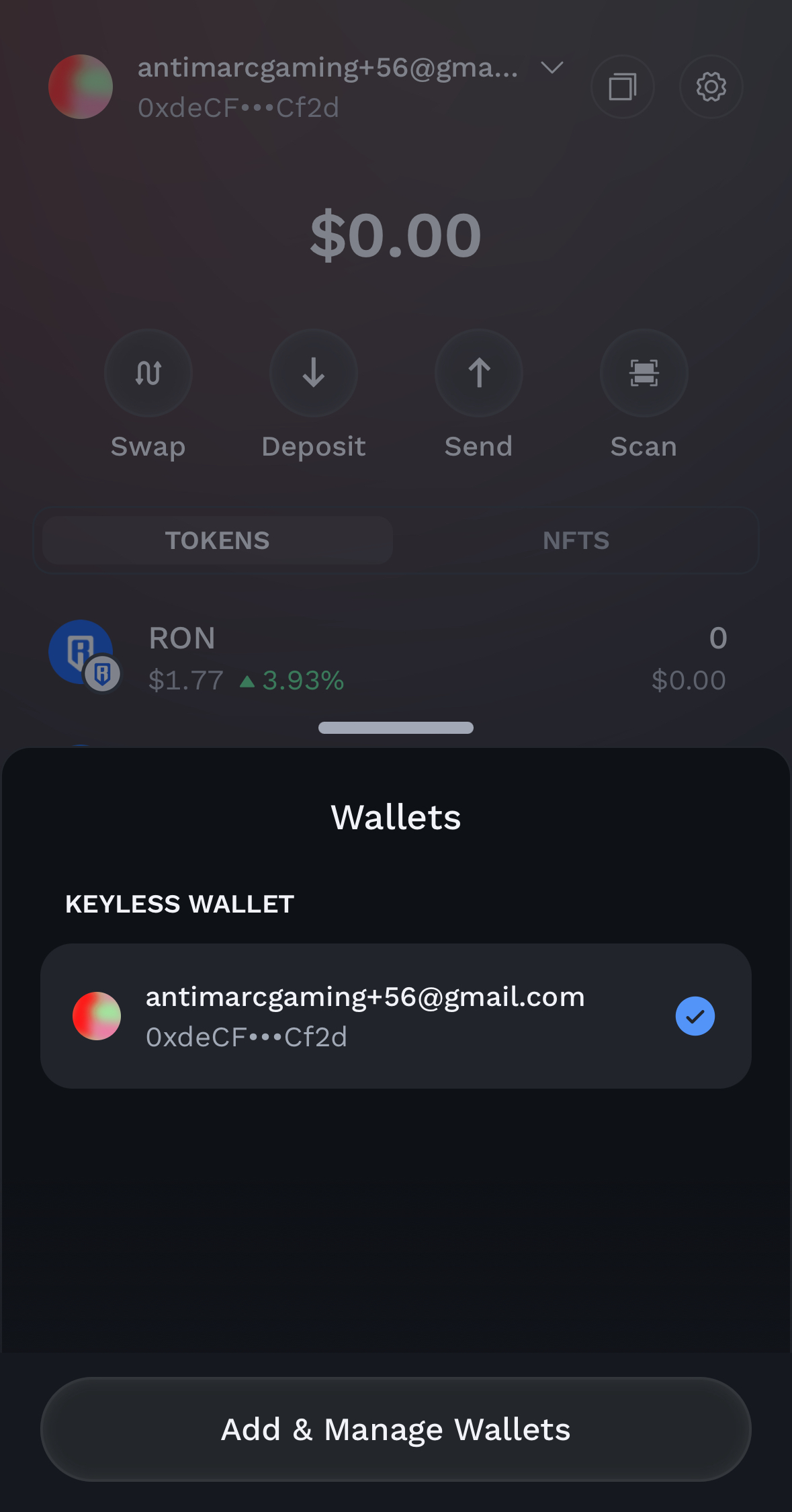The image size is (792, 1512).
Task: Switch to the NFTS tab
Action: [x=576, y=540]
